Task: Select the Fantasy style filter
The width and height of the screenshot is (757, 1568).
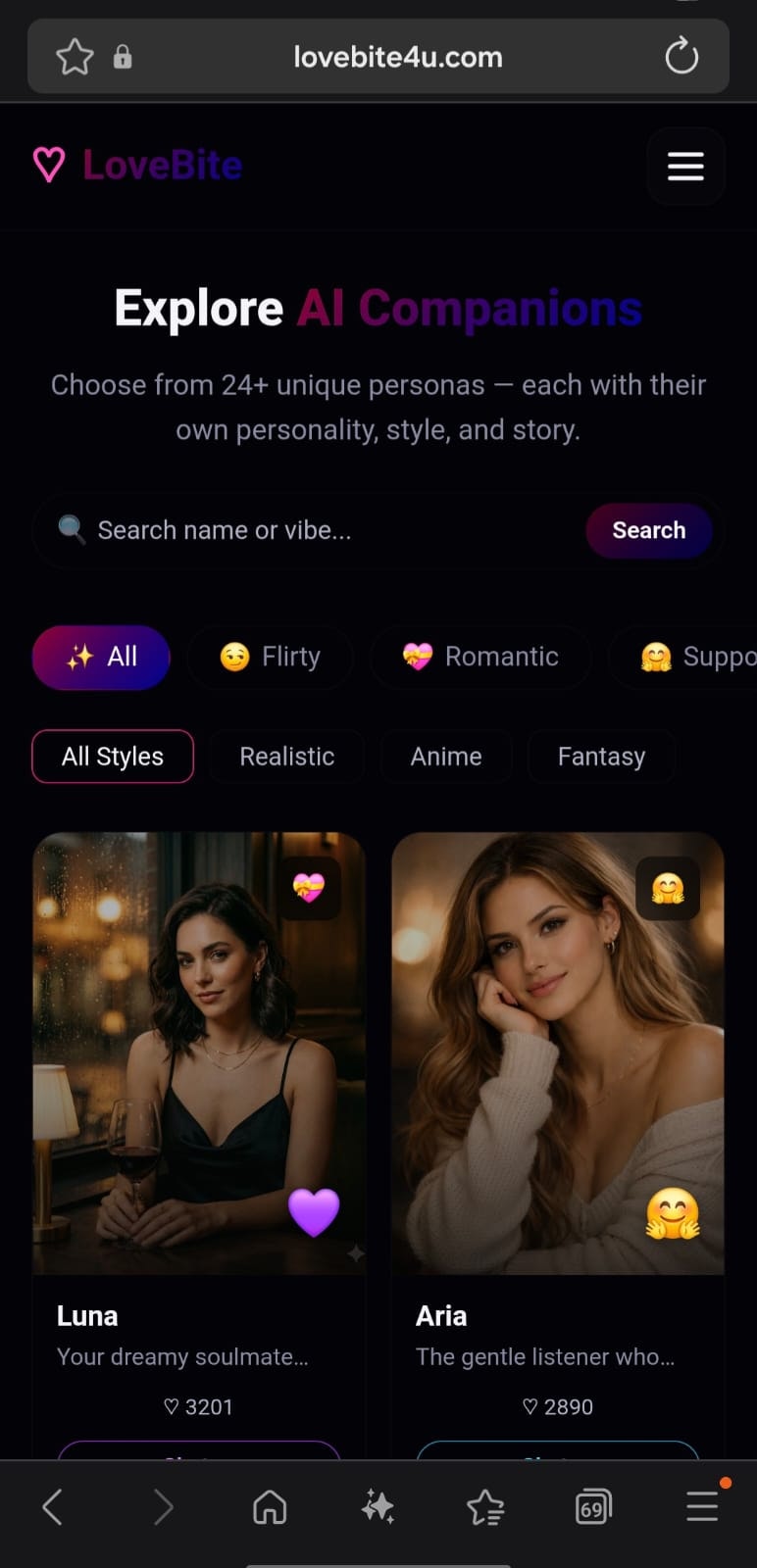Action: [601, 756]
